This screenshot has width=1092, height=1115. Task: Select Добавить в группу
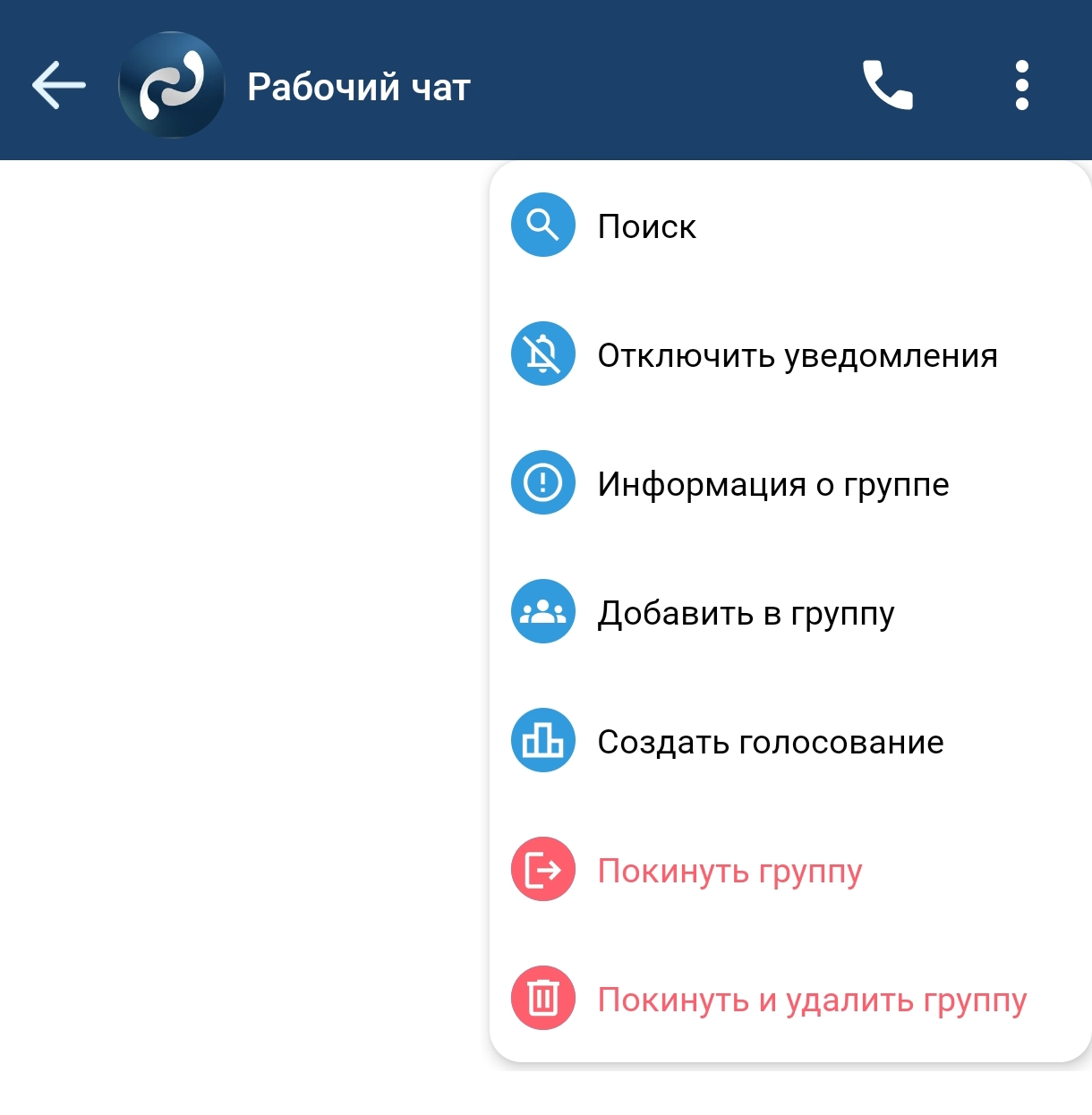coord(746,613)
